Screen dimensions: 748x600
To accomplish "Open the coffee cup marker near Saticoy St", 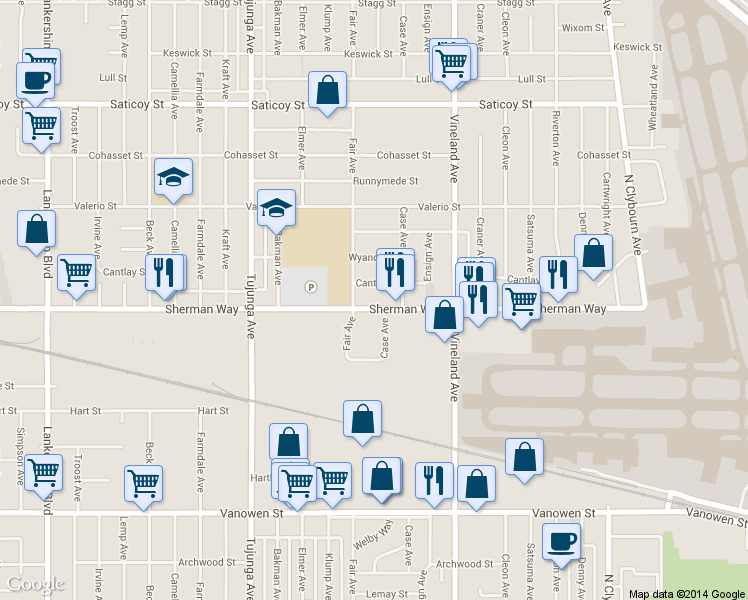I will pyautogui.click(x=36, y=81).
